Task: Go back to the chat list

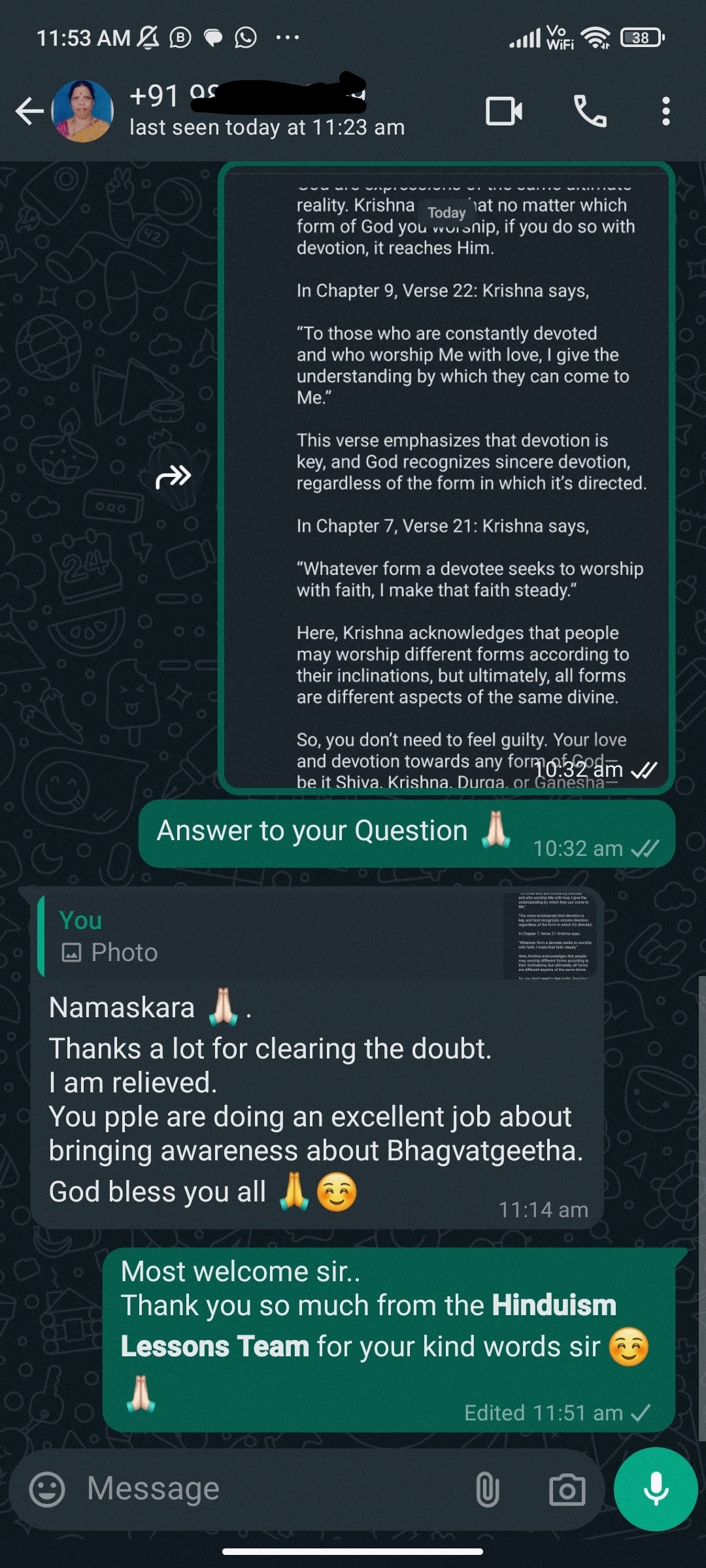Action: tap(29, 111)
